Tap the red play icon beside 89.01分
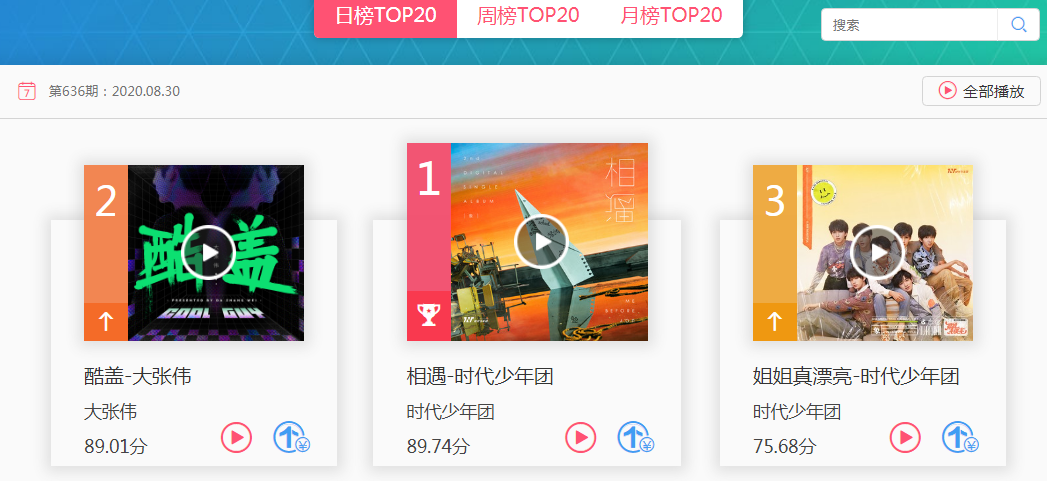The image size is (1047, 481). coord(236,437)
